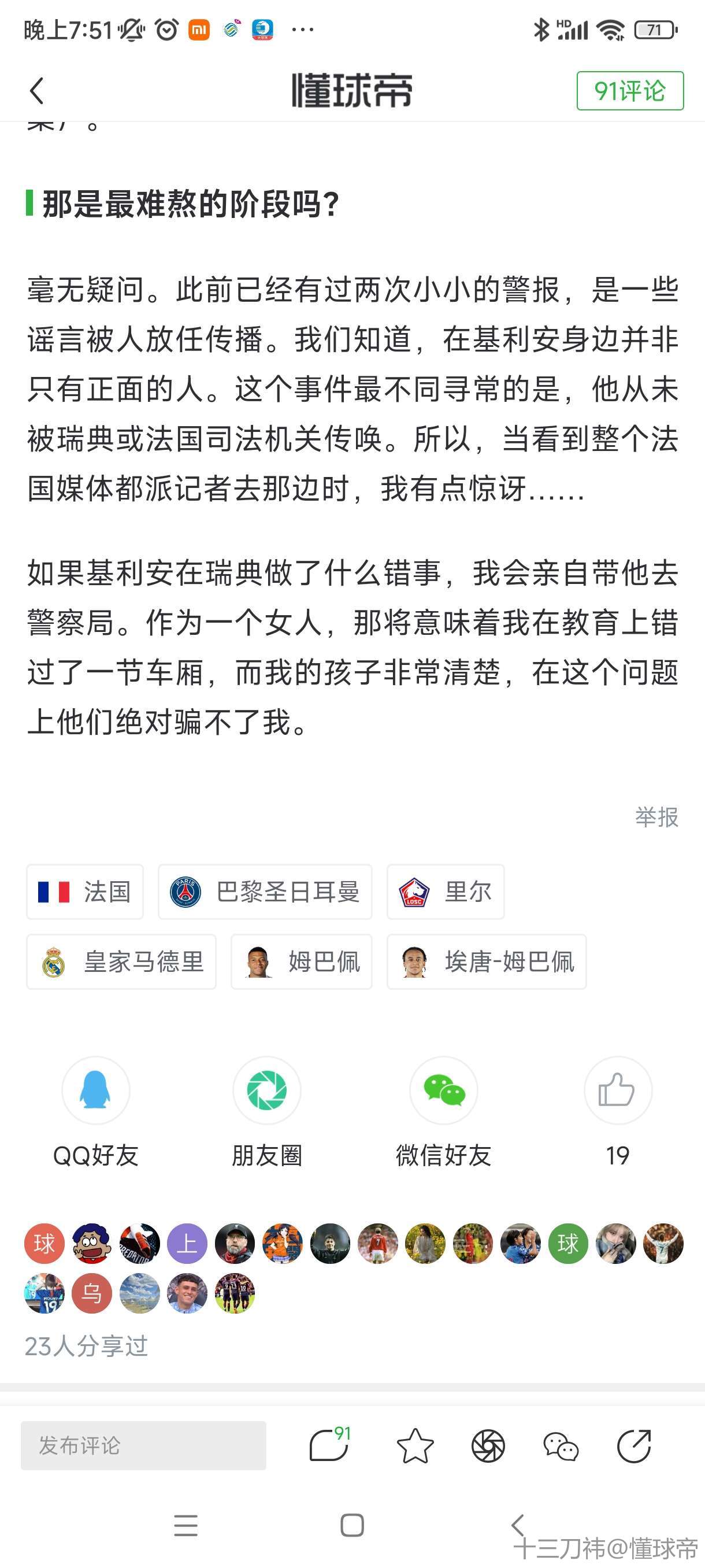Go back using the header arrow
Screen dimensions: 705x1568
tap(37, 91)
